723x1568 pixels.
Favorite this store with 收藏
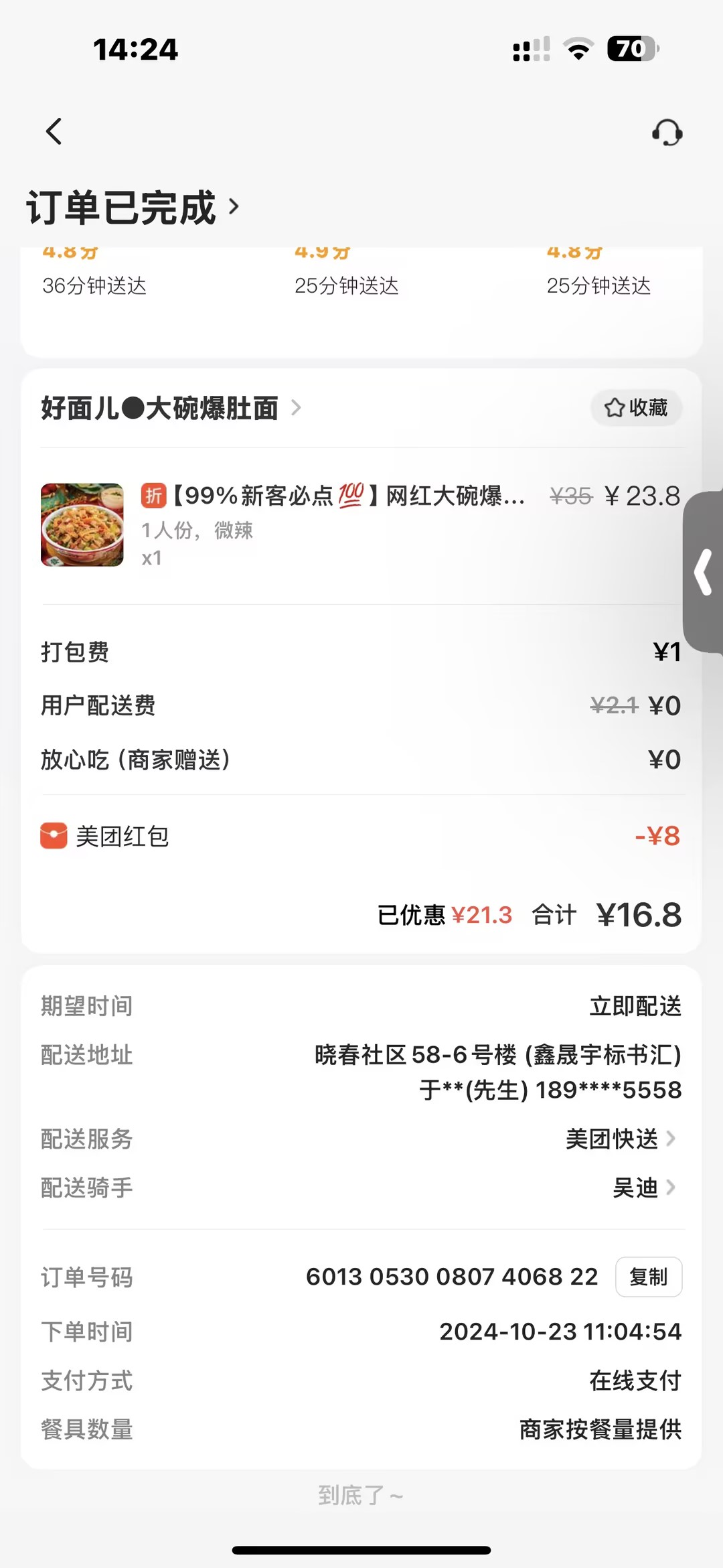[636, 408]
